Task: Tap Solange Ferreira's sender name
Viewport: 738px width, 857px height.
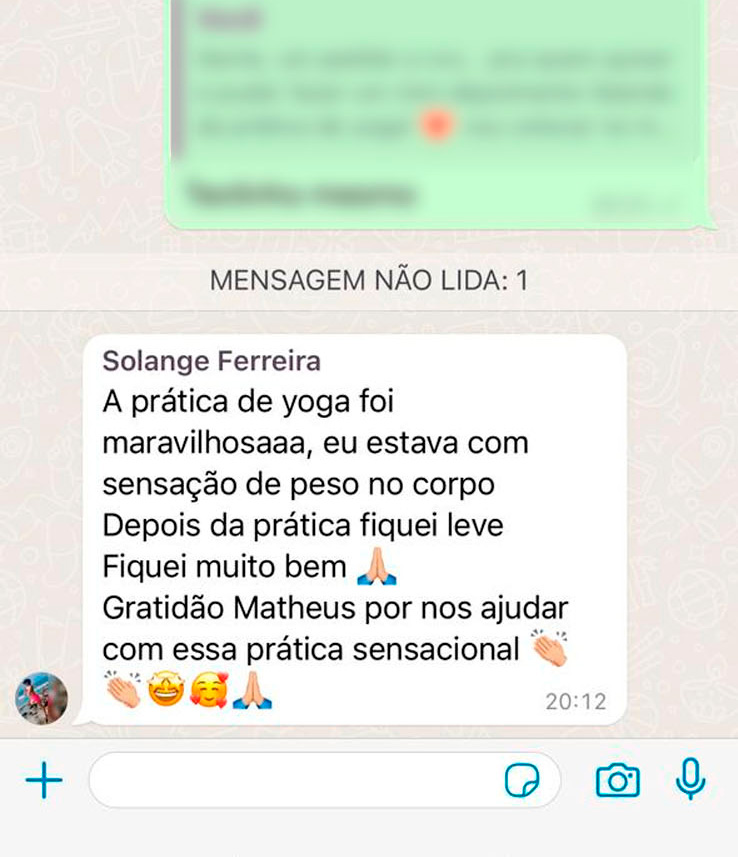Action: (212, 361)
